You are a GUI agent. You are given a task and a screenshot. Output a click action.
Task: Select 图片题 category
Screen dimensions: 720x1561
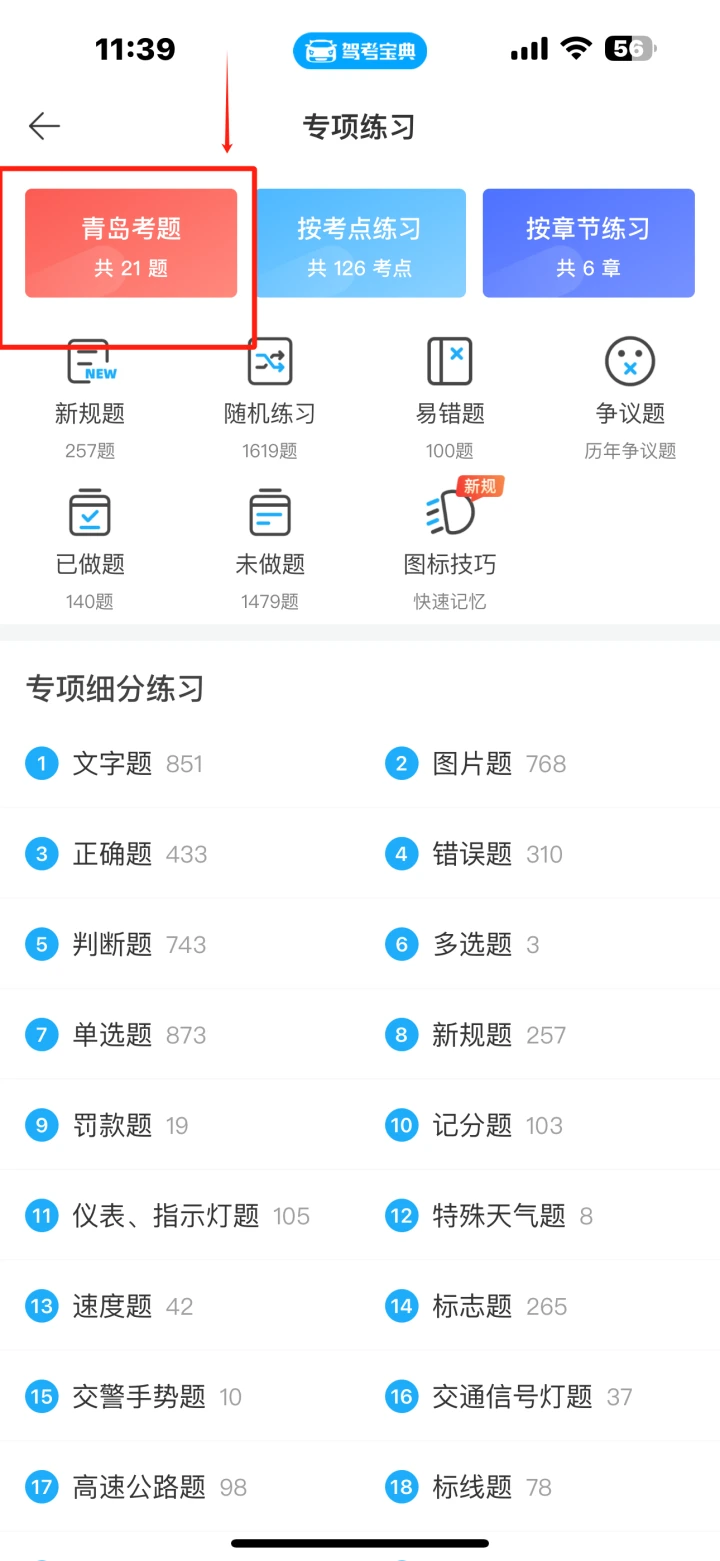[x=540, y=764]
